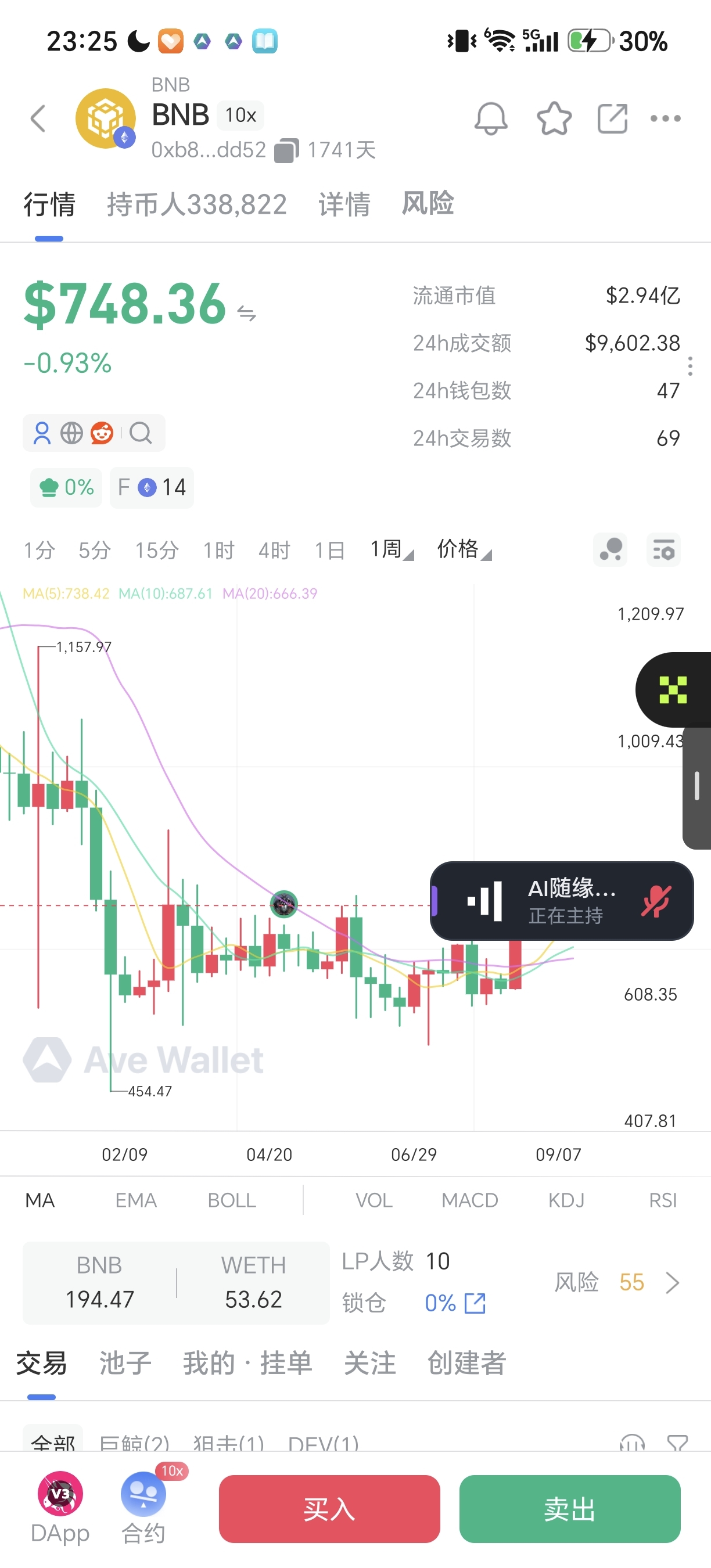Open 合约 10x contract trading
The width and height of the screenshot is (711, 1568).
coord(143,1508)
